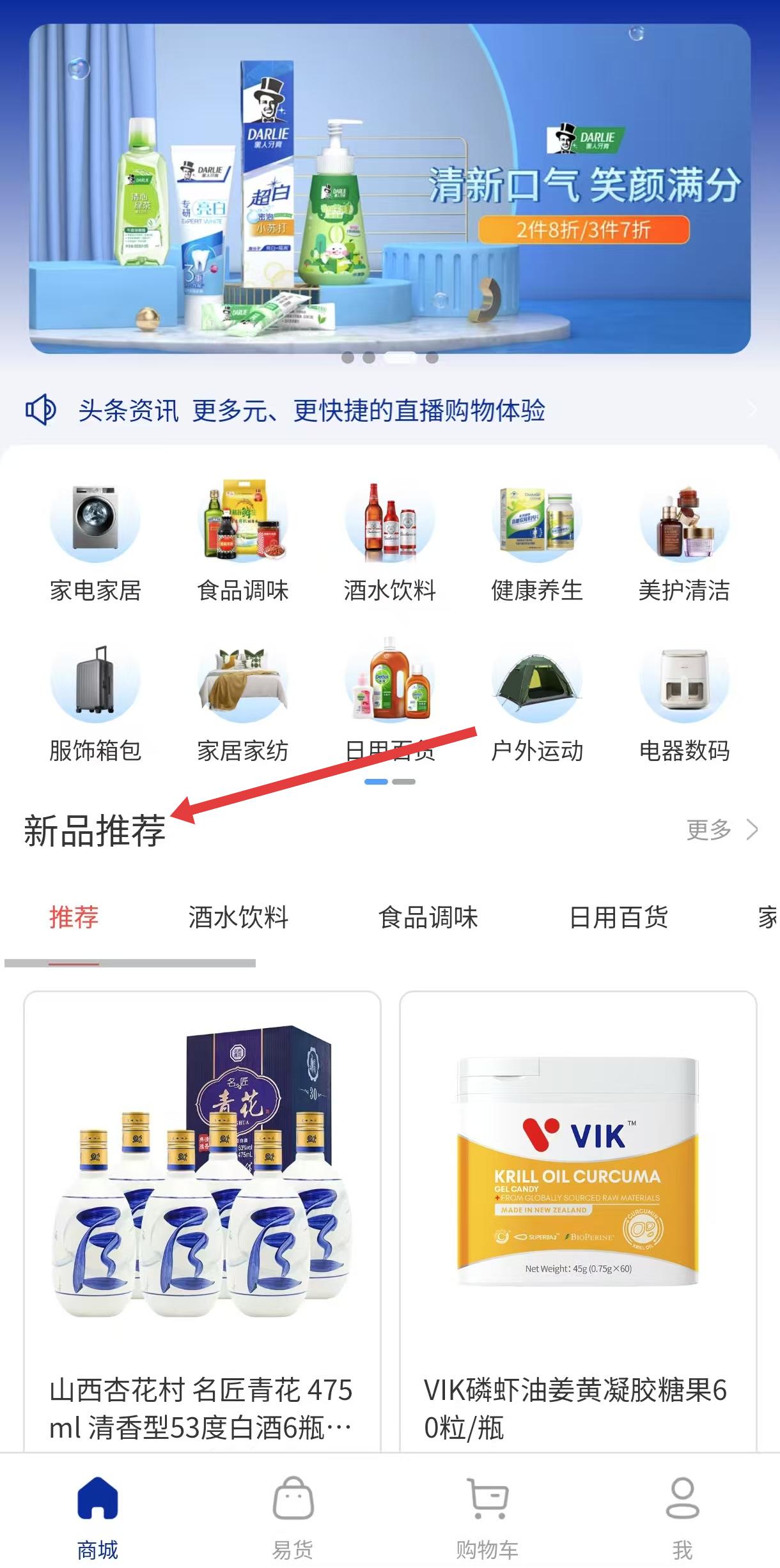
Task: View the VIK磷虾油姜黄凝胶糖果 product card
Action: point(578,1214)
